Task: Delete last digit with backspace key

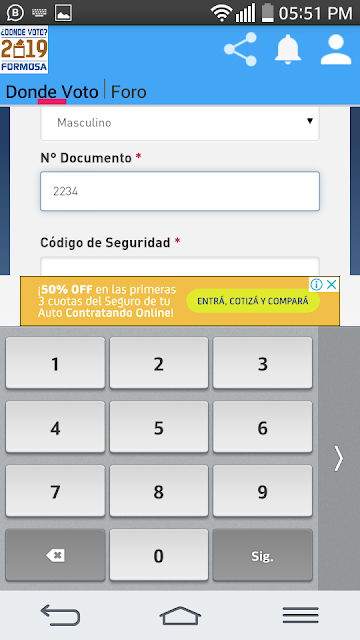Action: (55, 555)
